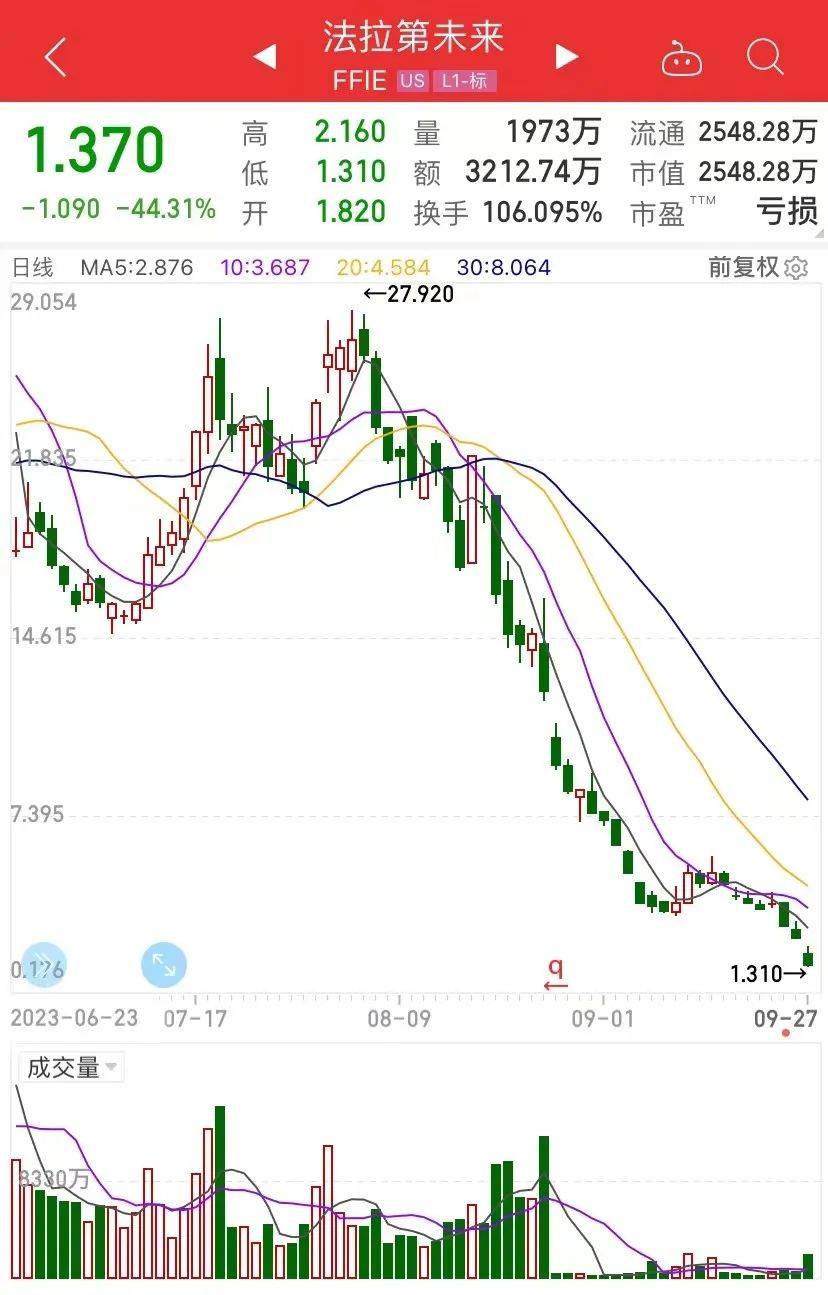Go back using the header arrow
Viewport: 828px width, 1295px height.
[x=56, y=57]
